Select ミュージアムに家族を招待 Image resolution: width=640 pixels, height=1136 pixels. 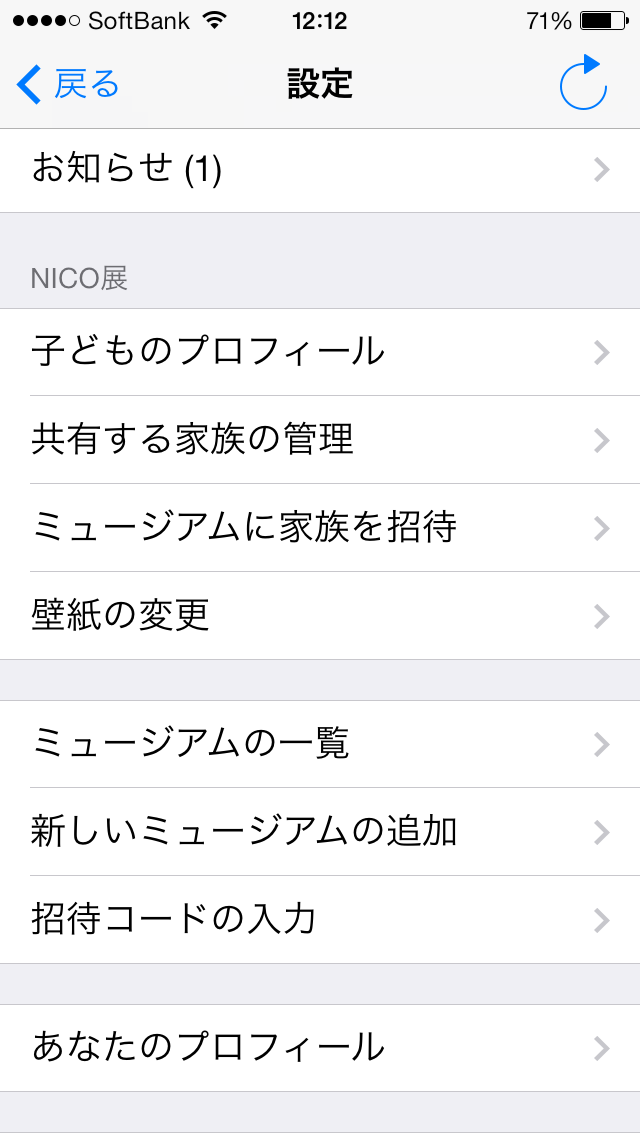(x=320, y=527)
